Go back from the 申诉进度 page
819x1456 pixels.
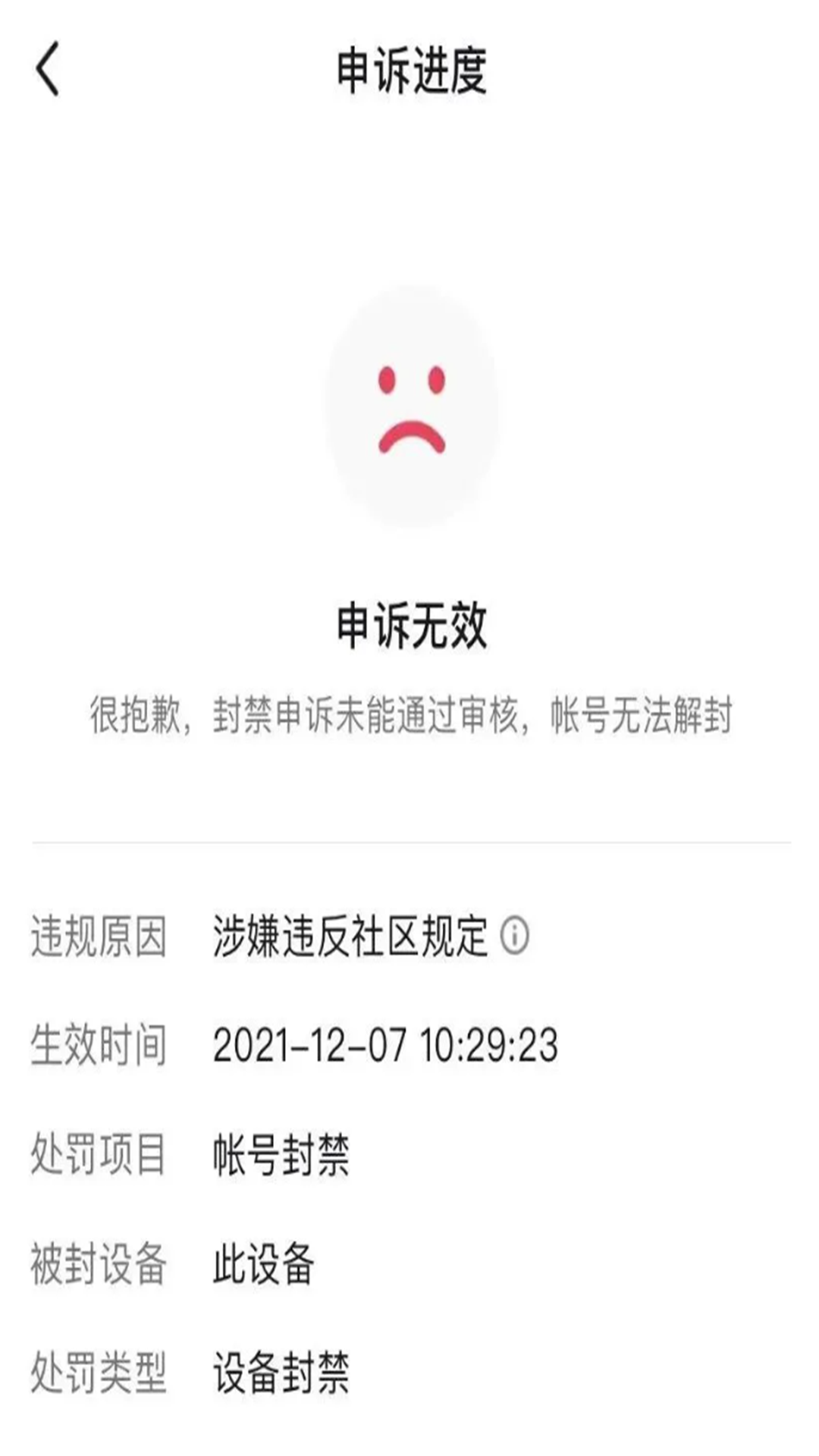tap(47, 70)
